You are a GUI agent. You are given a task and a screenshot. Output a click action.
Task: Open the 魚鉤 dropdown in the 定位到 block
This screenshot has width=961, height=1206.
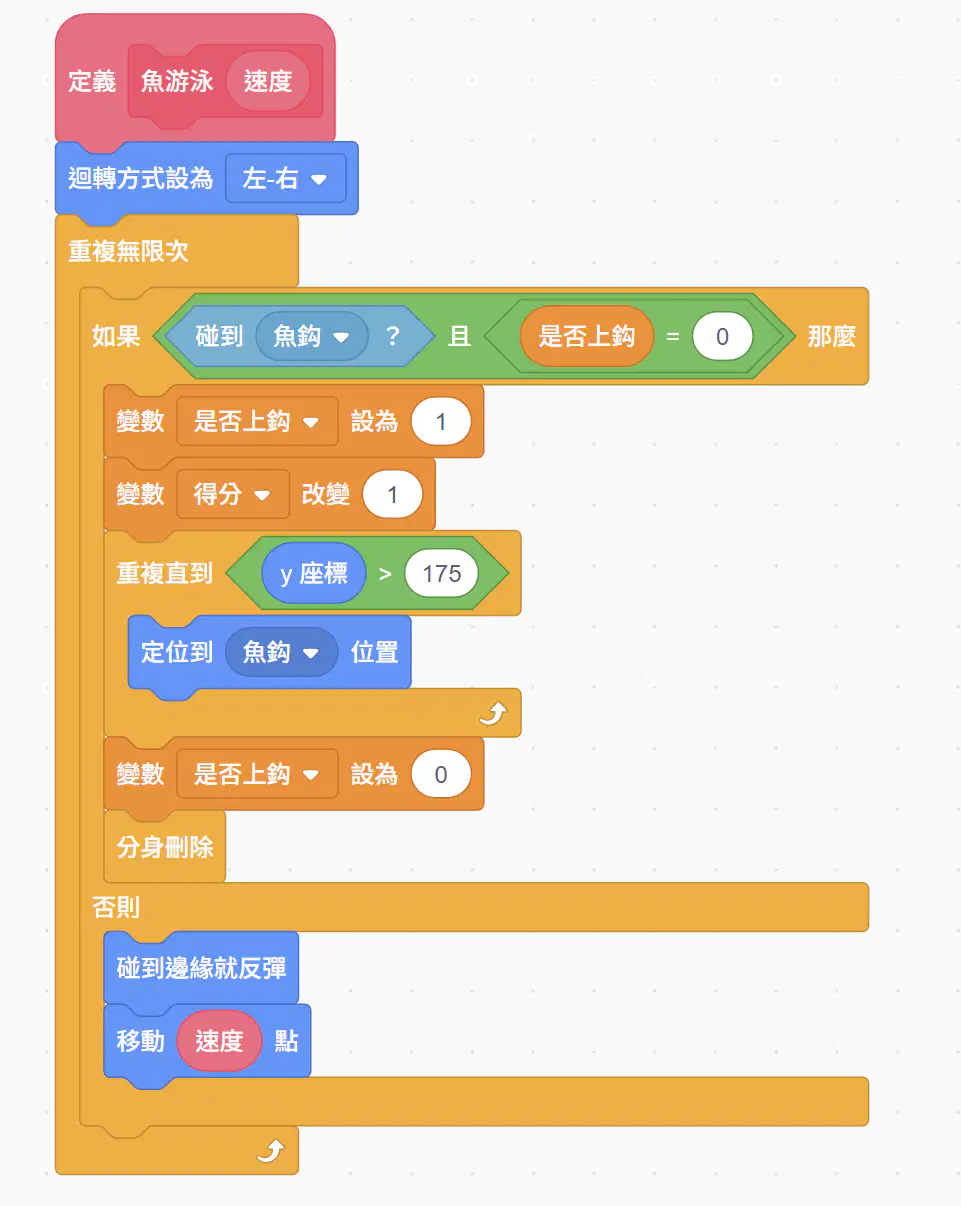click(282, 652)
